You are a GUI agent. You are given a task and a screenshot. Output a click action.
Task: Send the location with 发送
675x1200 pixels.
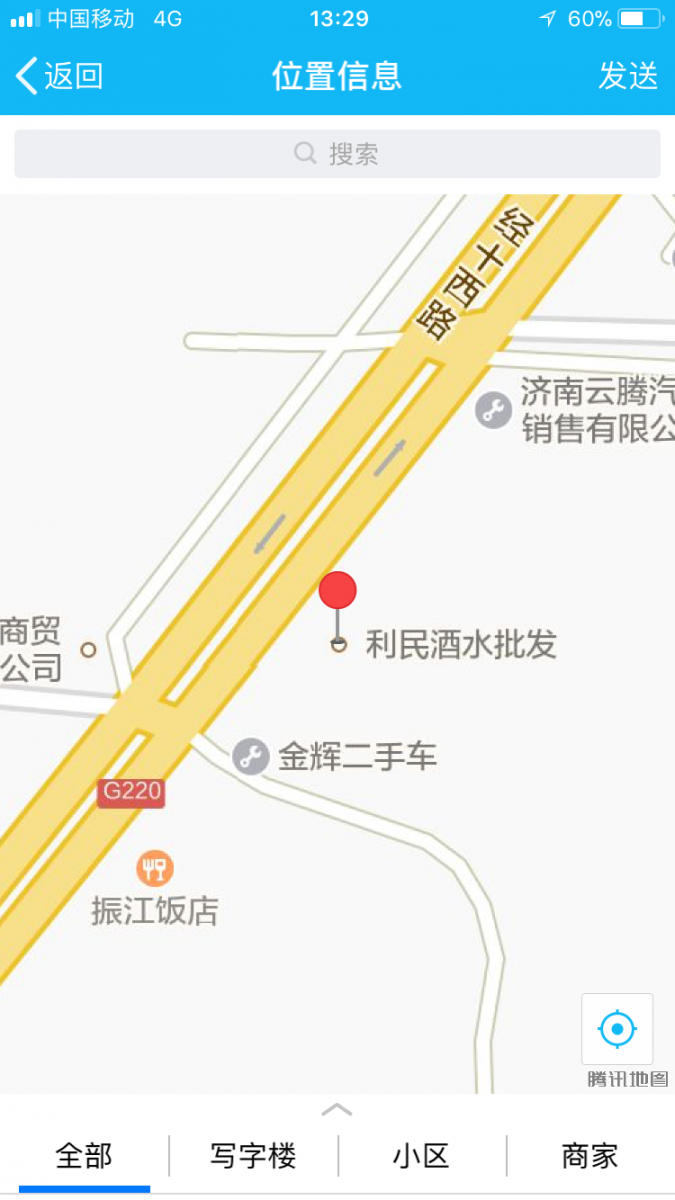628,76
